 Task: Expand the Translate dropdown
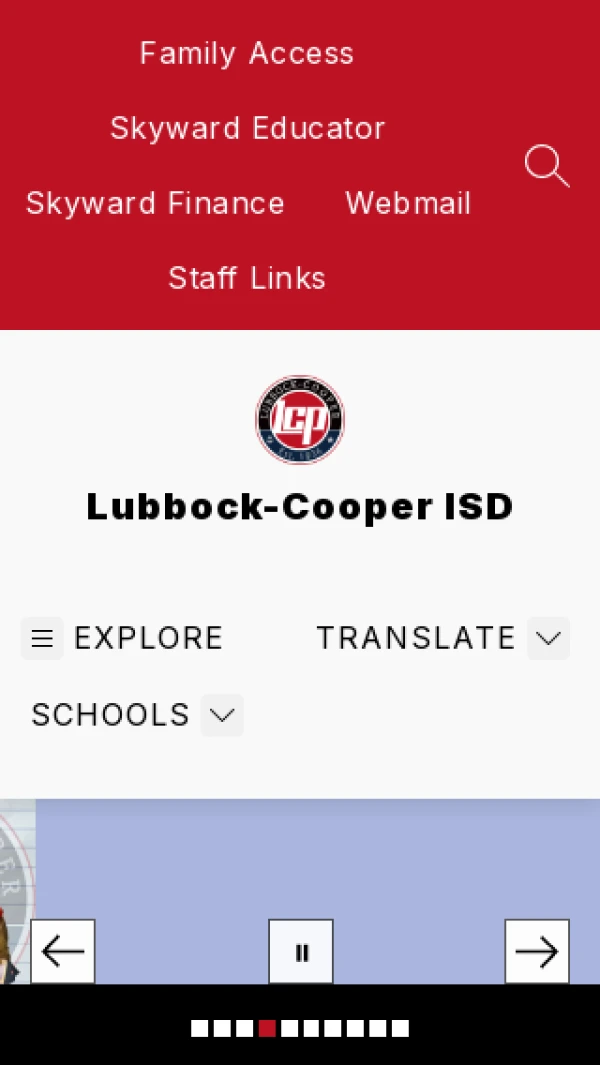point(548,638)
